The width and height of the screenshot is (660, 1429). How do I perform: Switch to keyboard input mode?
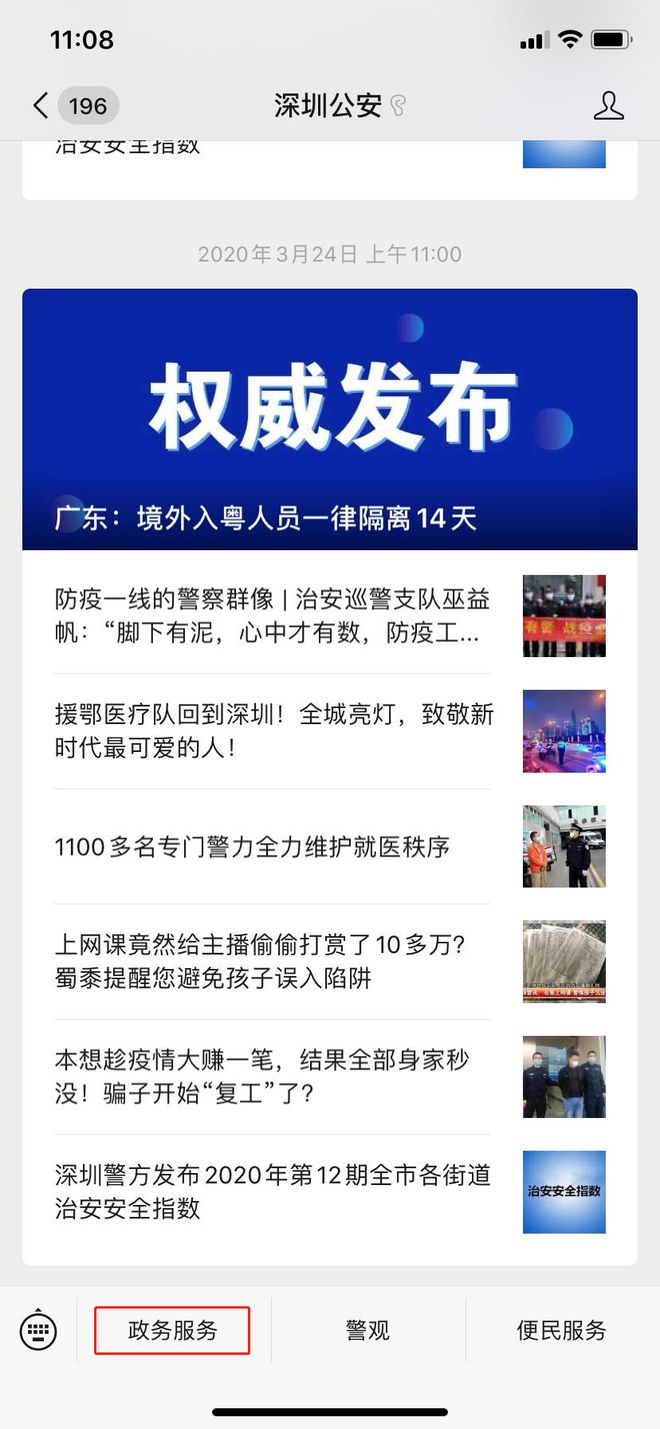tap(38, 1330)
